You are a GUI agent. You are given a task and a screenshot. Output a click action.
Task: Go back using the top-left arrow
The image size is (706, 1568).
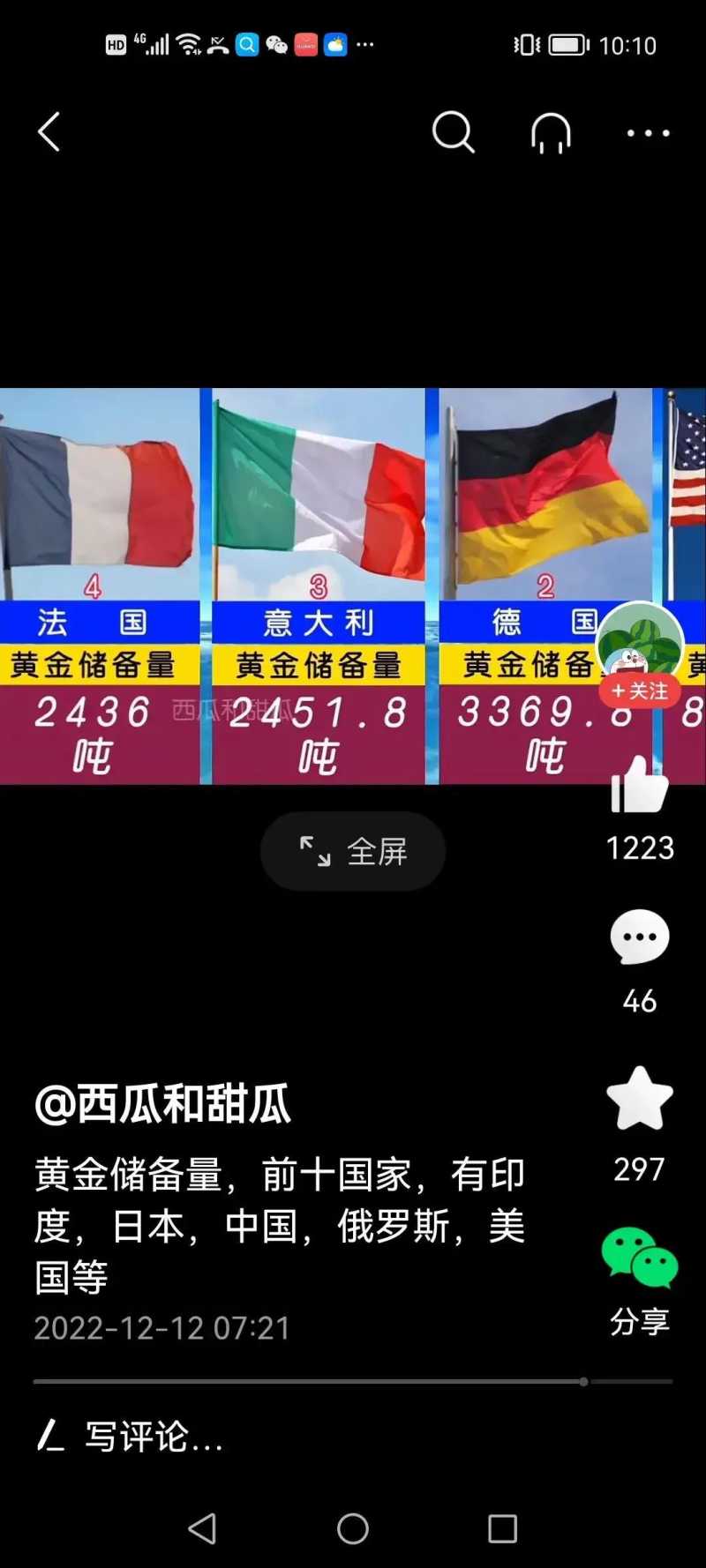49,132
